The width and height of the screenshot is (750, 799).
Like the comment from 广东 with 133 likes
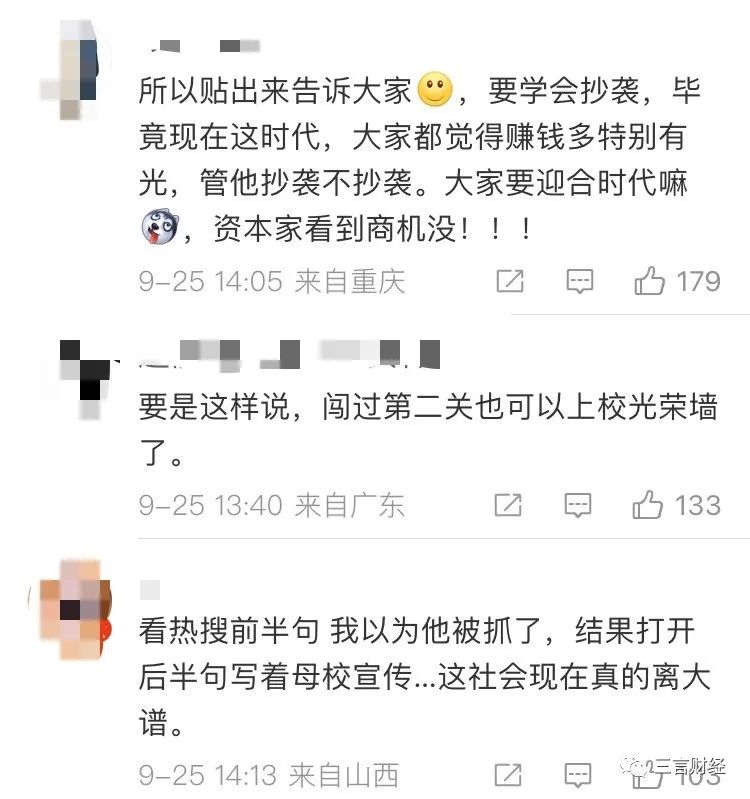coord(649,504)
